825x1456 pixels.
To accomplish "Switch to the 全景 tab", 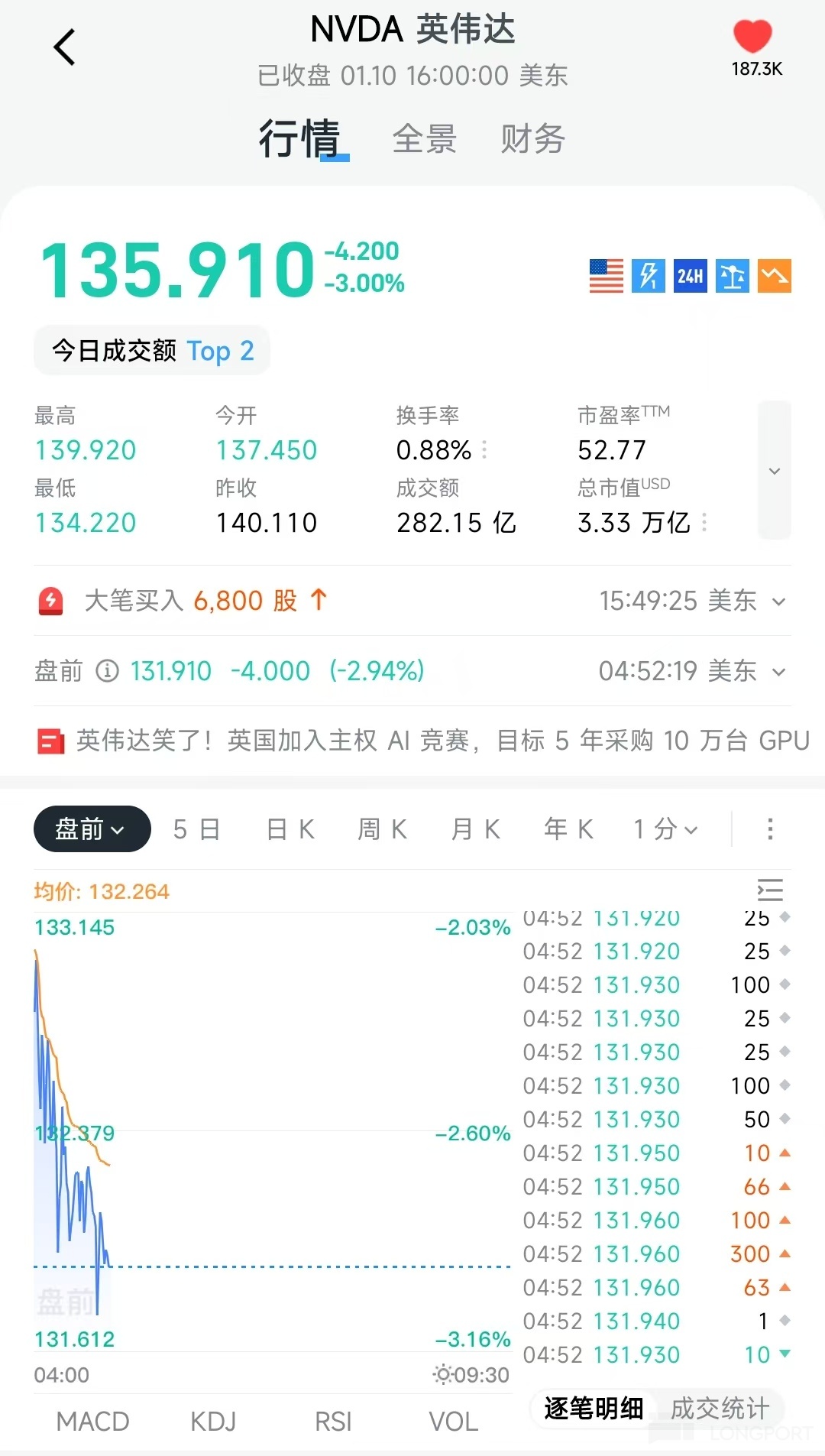I will point(424,139).
